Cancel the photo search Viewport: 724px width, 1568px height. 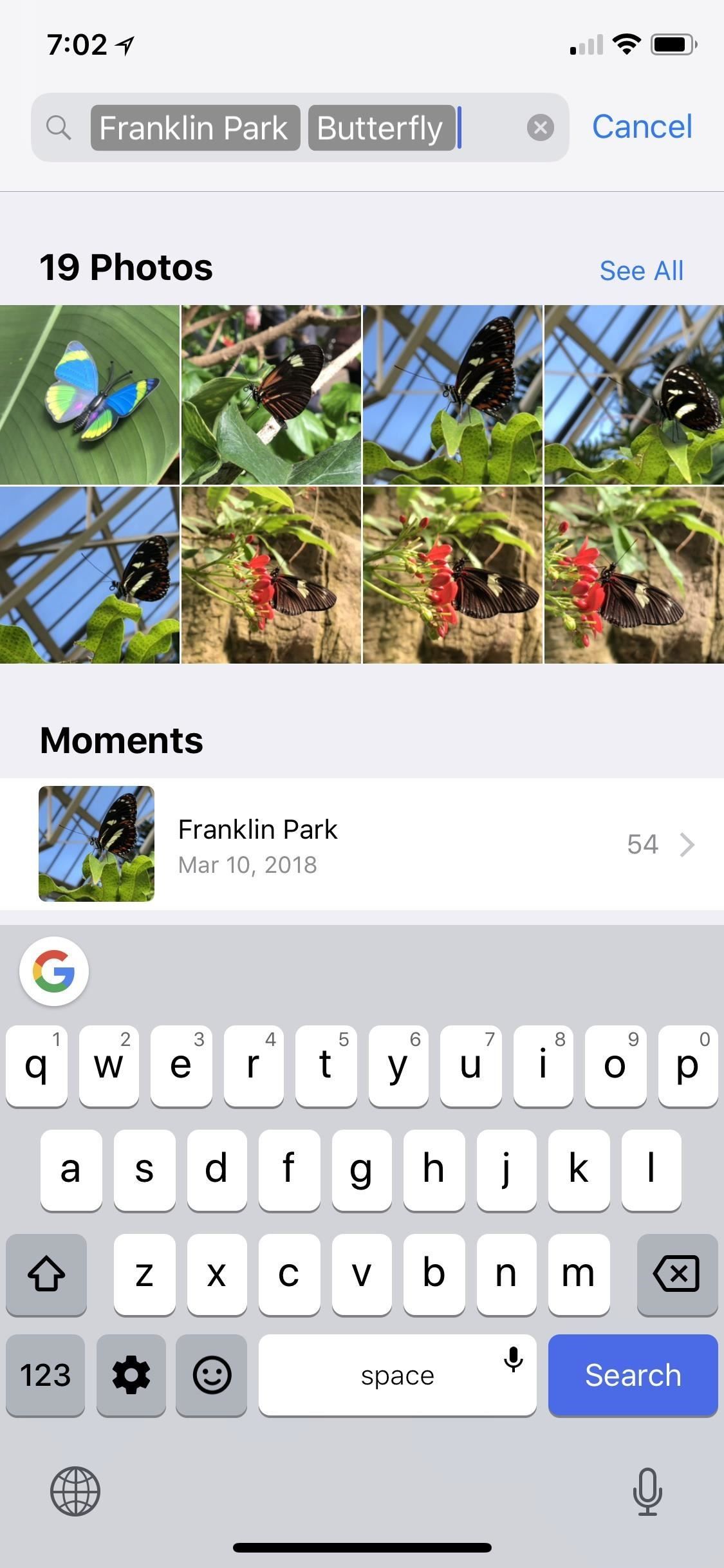[642, 126]
